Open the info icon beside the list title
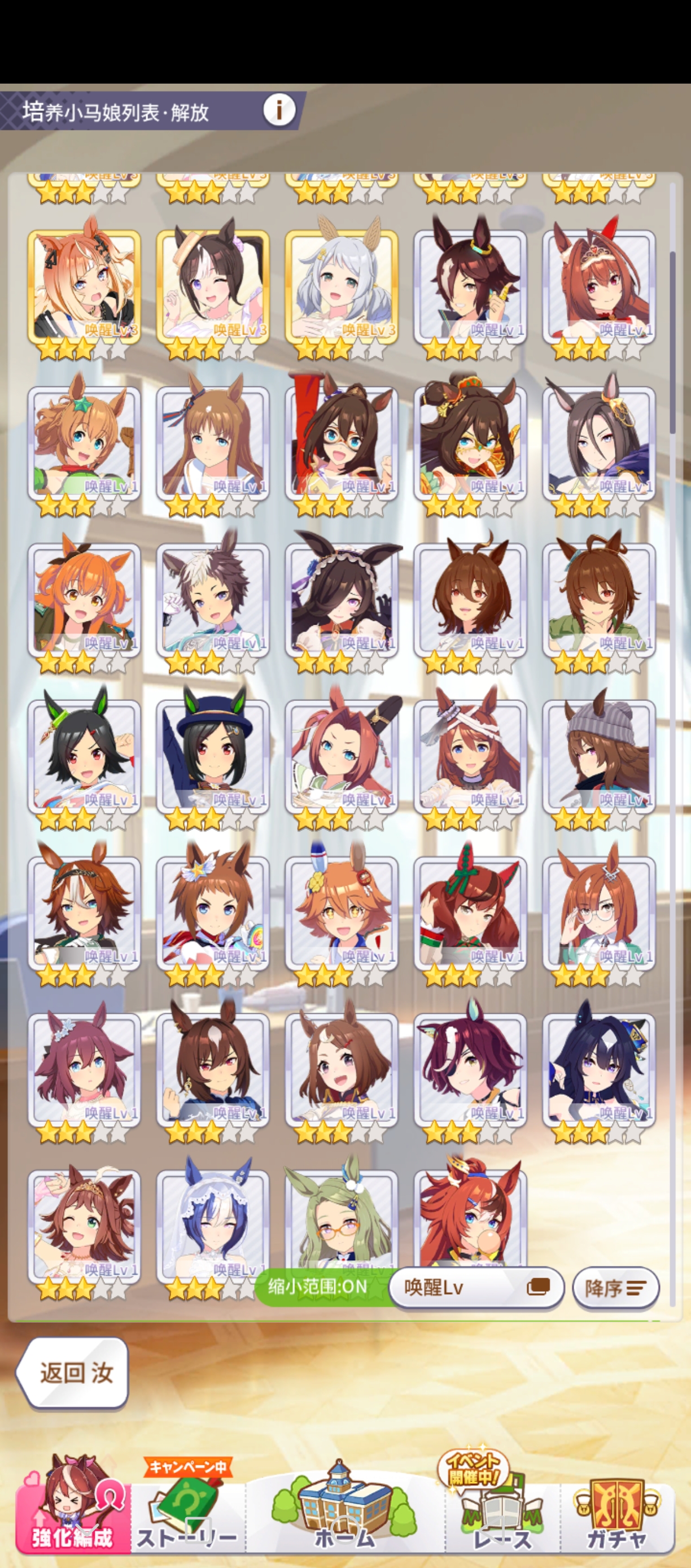691x1568 pixels. coord(278,110)
